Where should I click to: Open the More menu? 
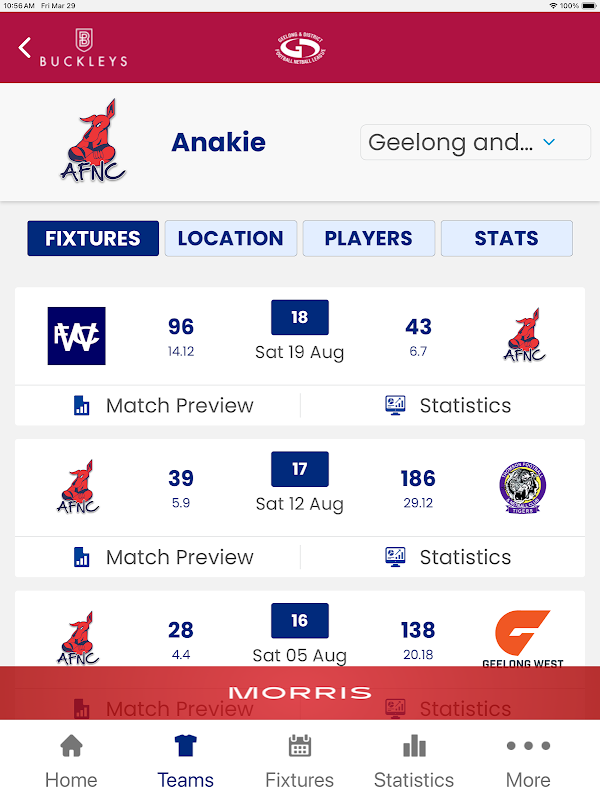tap(528, 761)
